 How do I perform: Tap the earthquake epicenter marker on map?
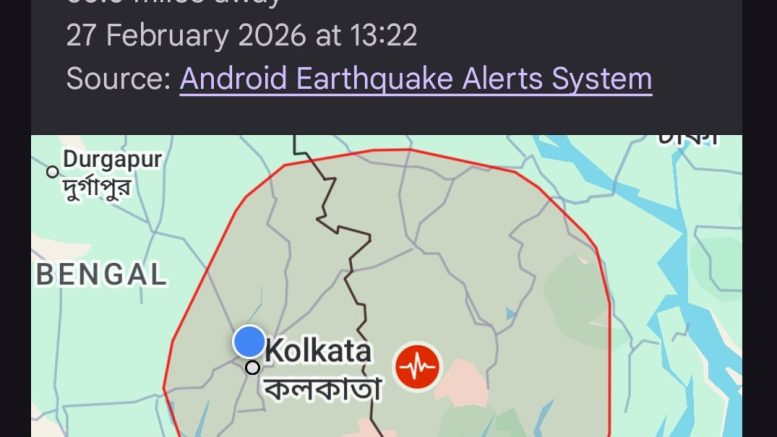[x=417, y=366]
